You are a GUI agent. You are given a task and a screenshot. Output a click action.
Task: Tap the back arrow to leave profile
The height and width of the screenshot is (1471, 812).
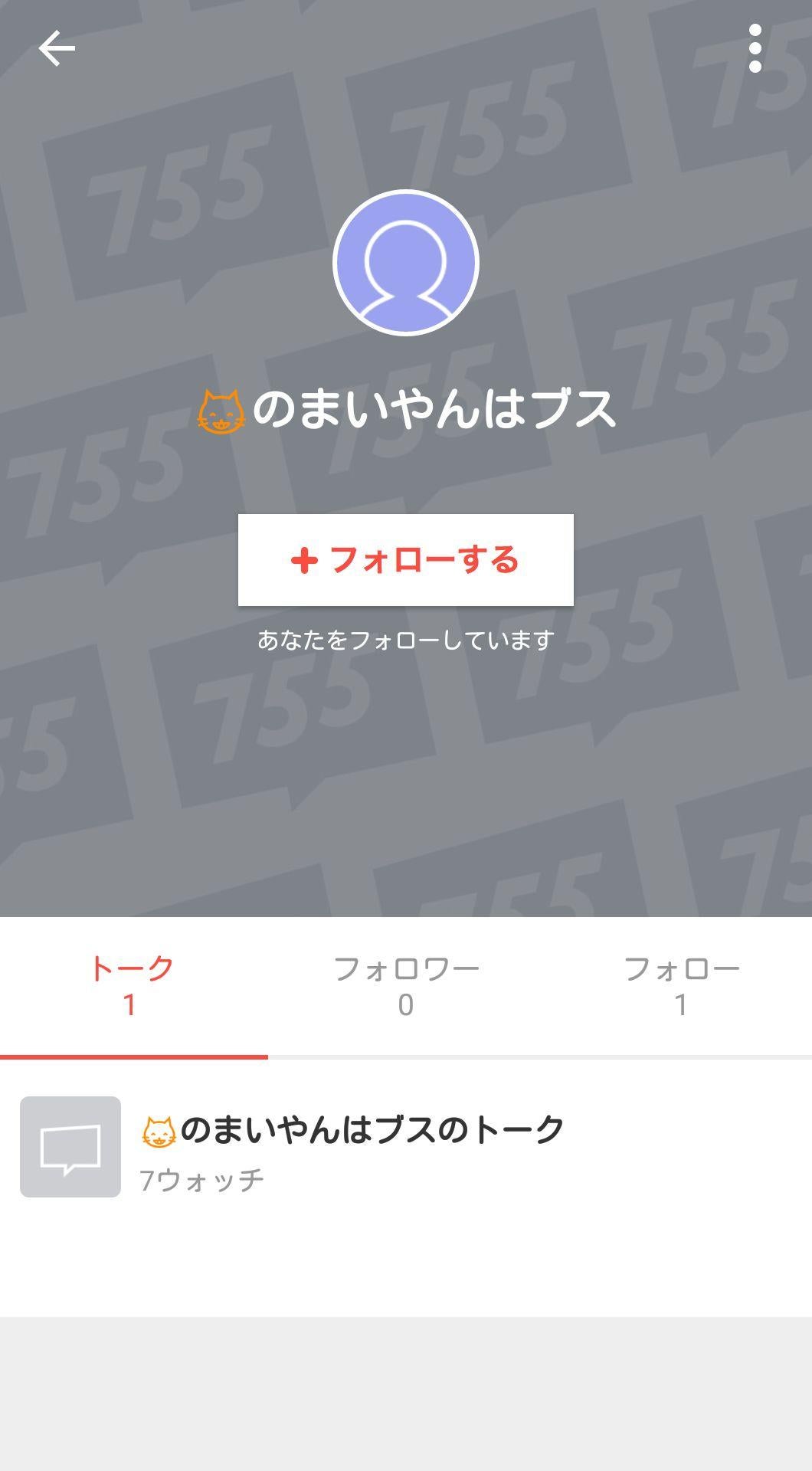(56, 48)
